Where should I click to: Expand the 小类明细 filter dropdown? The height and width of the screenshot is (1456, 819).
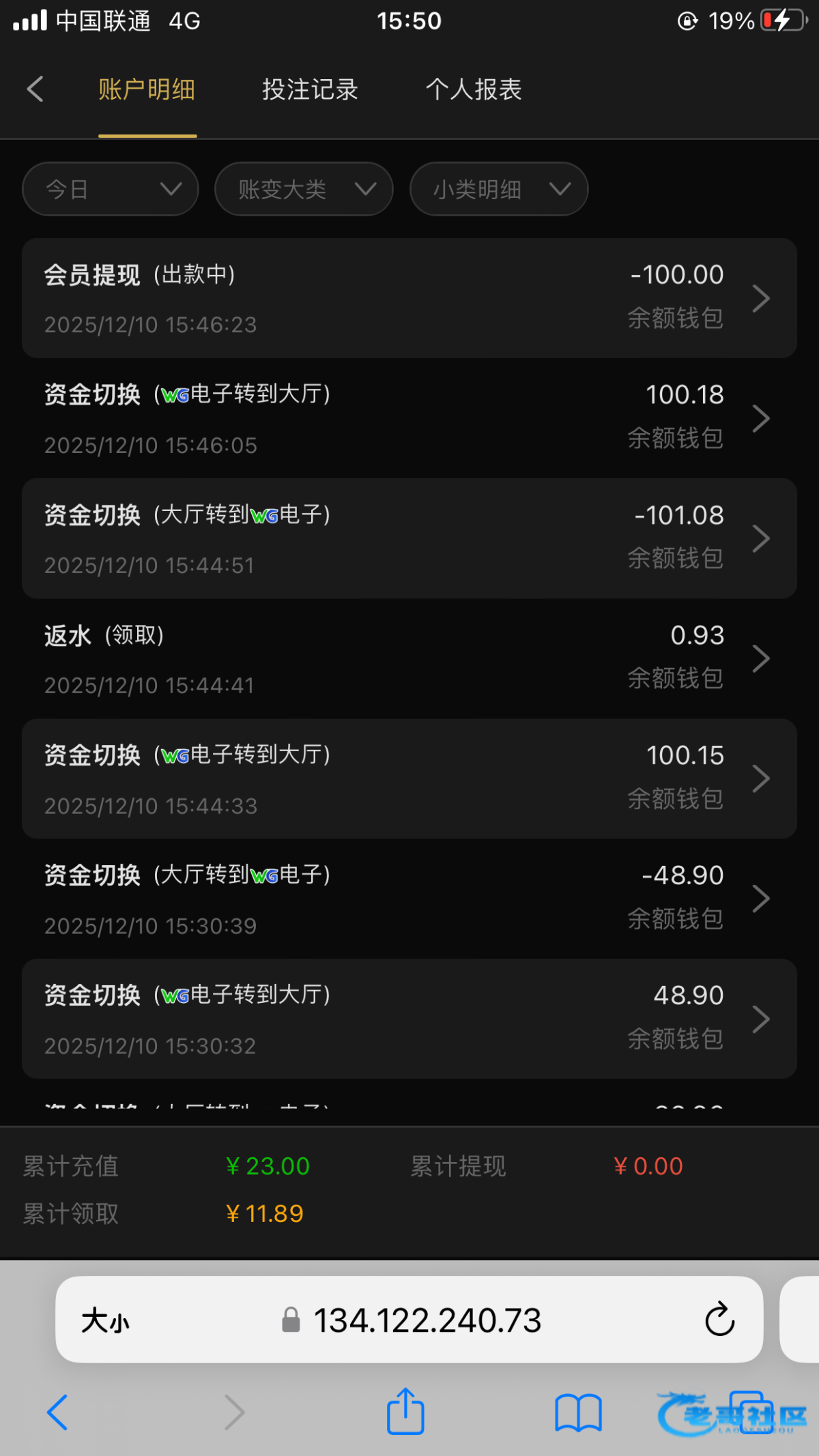click(499, 189)
